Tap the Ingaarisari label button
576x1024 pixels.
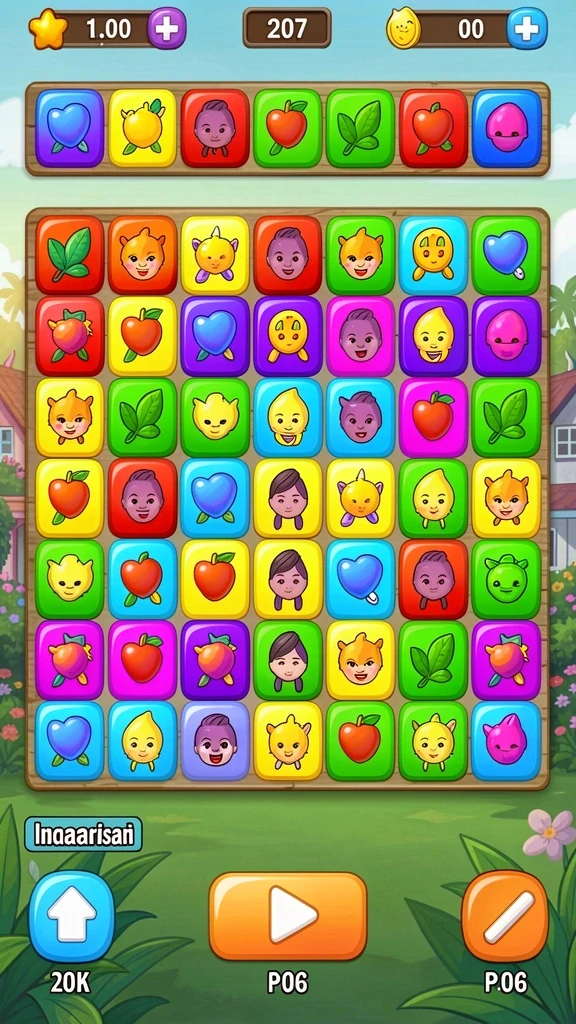click(84, 835)
